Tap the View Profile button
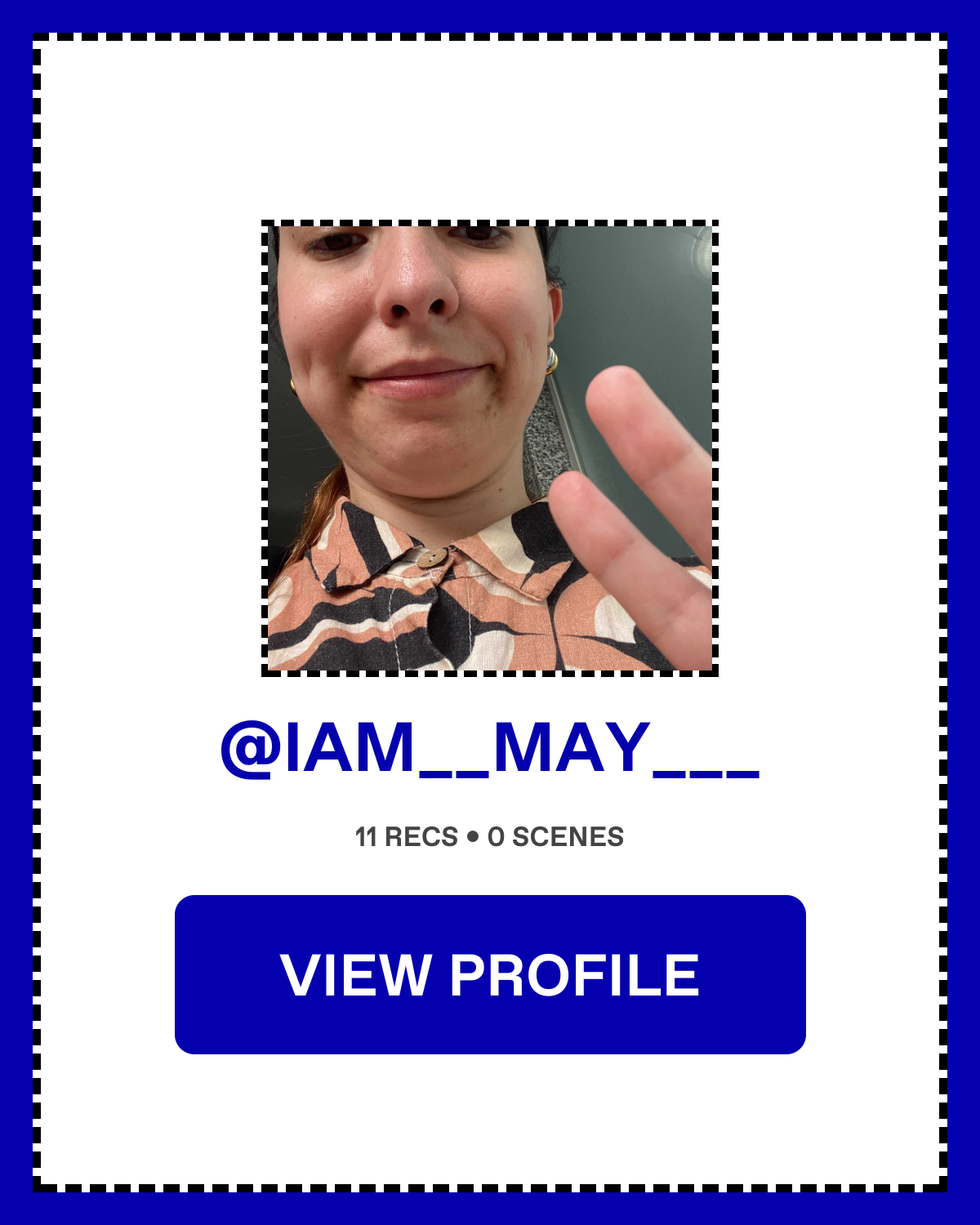The image size is (980, 1225). tap(490, 974)
